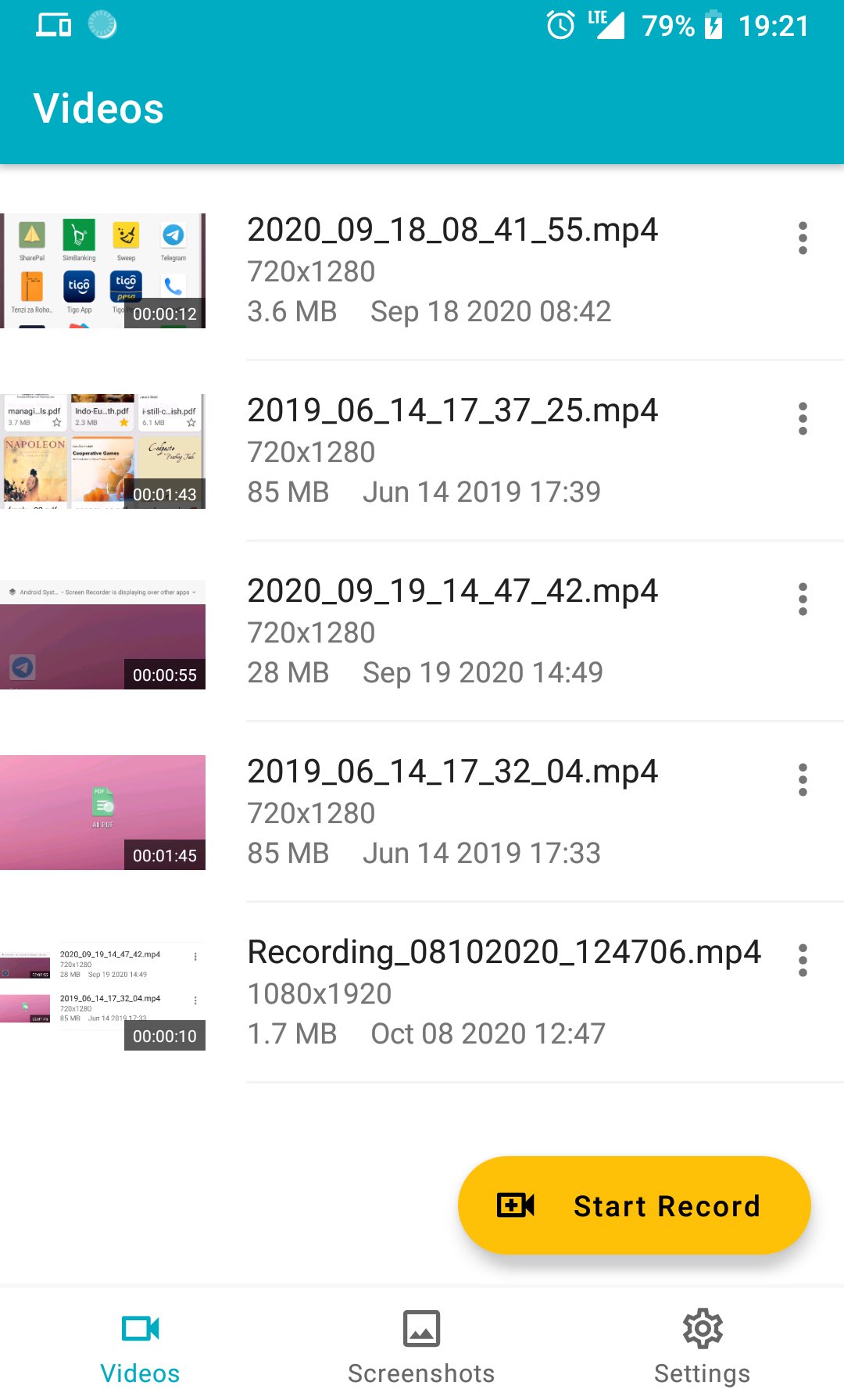The width and height of the screenshot is (844, 1400).
Task: Open more options for 2020_09_19_14_47_42.mp4
Action: pyautogui.click(x=803, y=600)
